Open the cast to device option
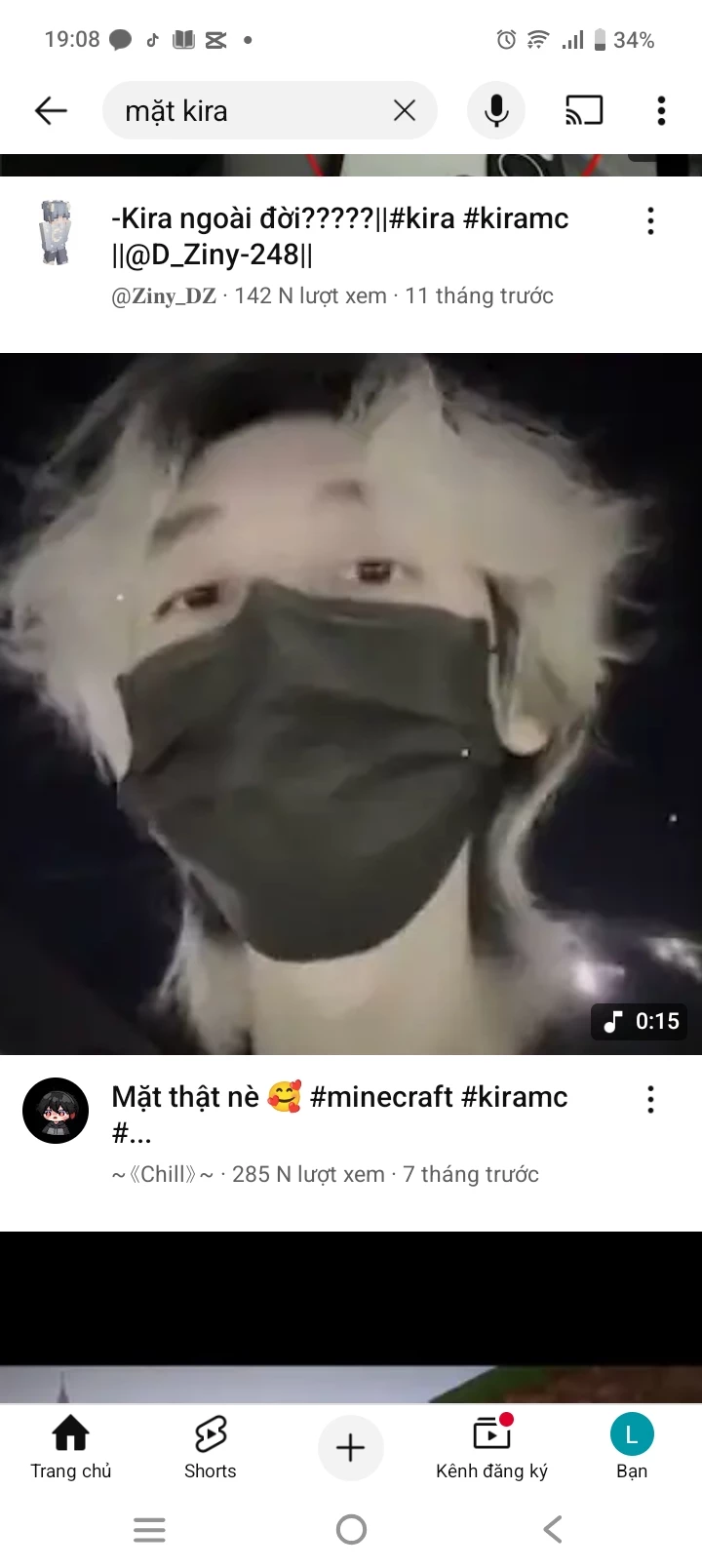Viewport: 702px width, 1568px height. point(584,111)
